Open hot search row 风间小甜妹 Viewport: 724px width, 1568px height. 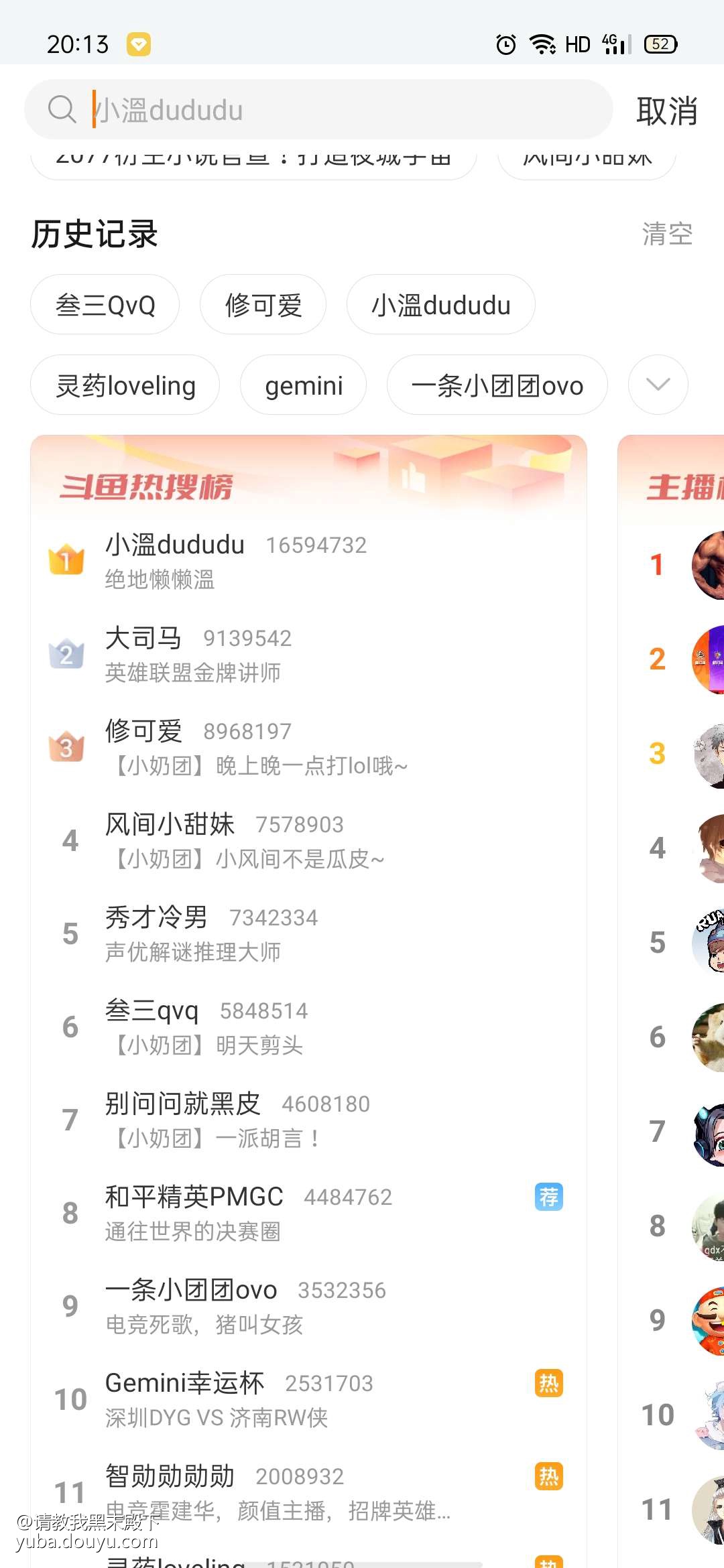(268, 840)
